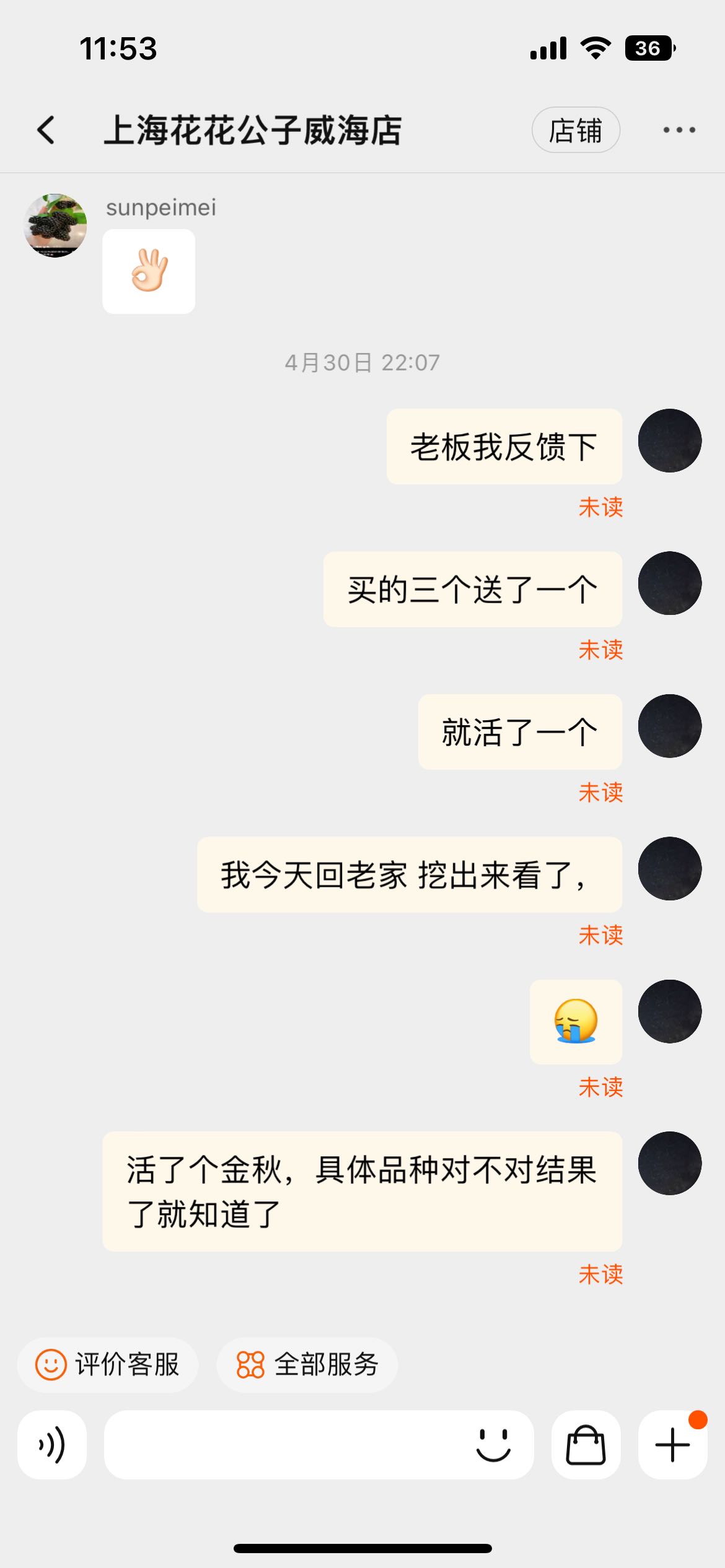Viewport: 725px width, 1568px height.
Task: Open the emoji picker
Action: pyautogui.click(x=493, y=1445)
